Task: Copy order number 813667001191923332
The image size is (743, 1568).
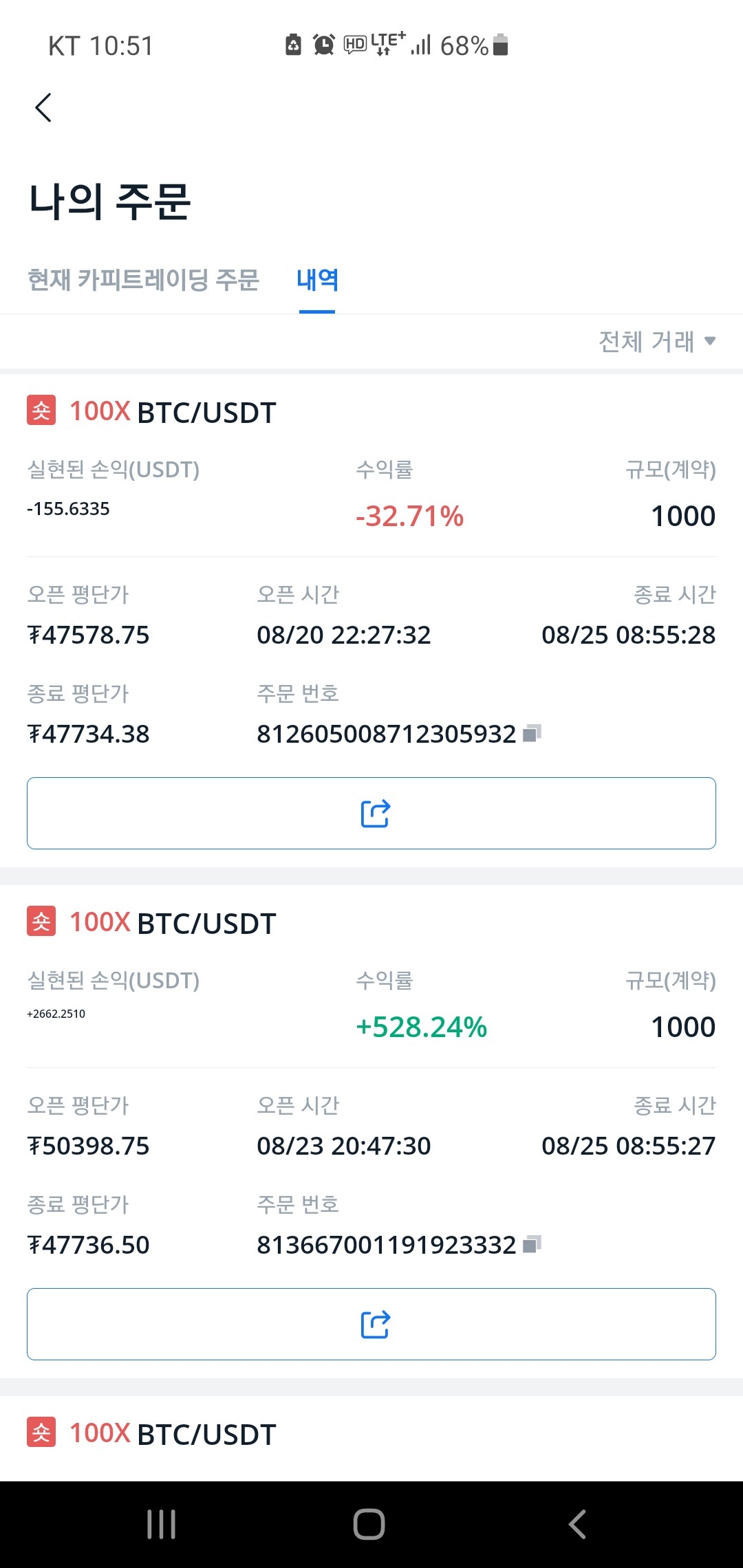Action: [x=532, y=1244]
